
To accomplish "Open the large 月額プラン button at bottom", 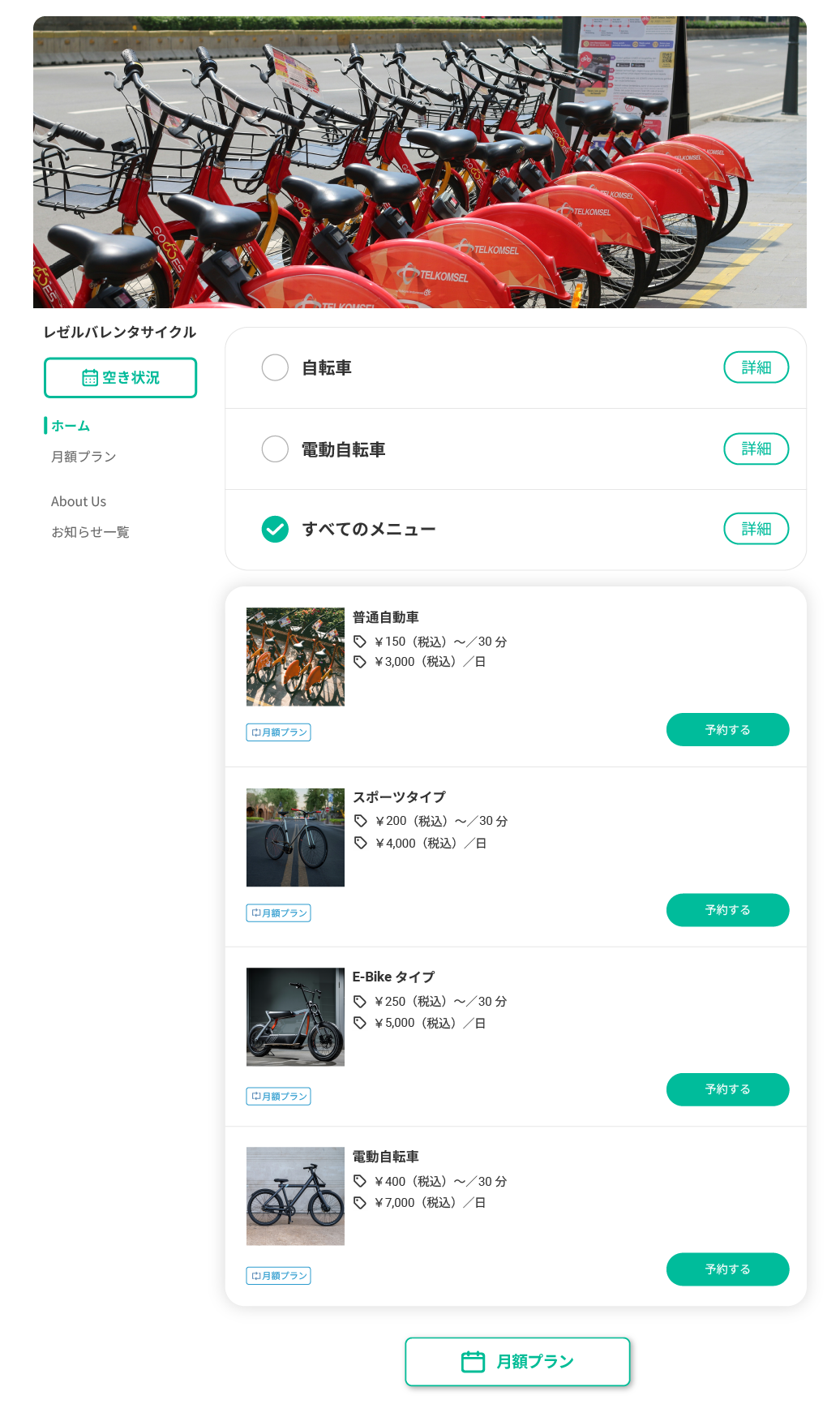I will (517, 1362).
